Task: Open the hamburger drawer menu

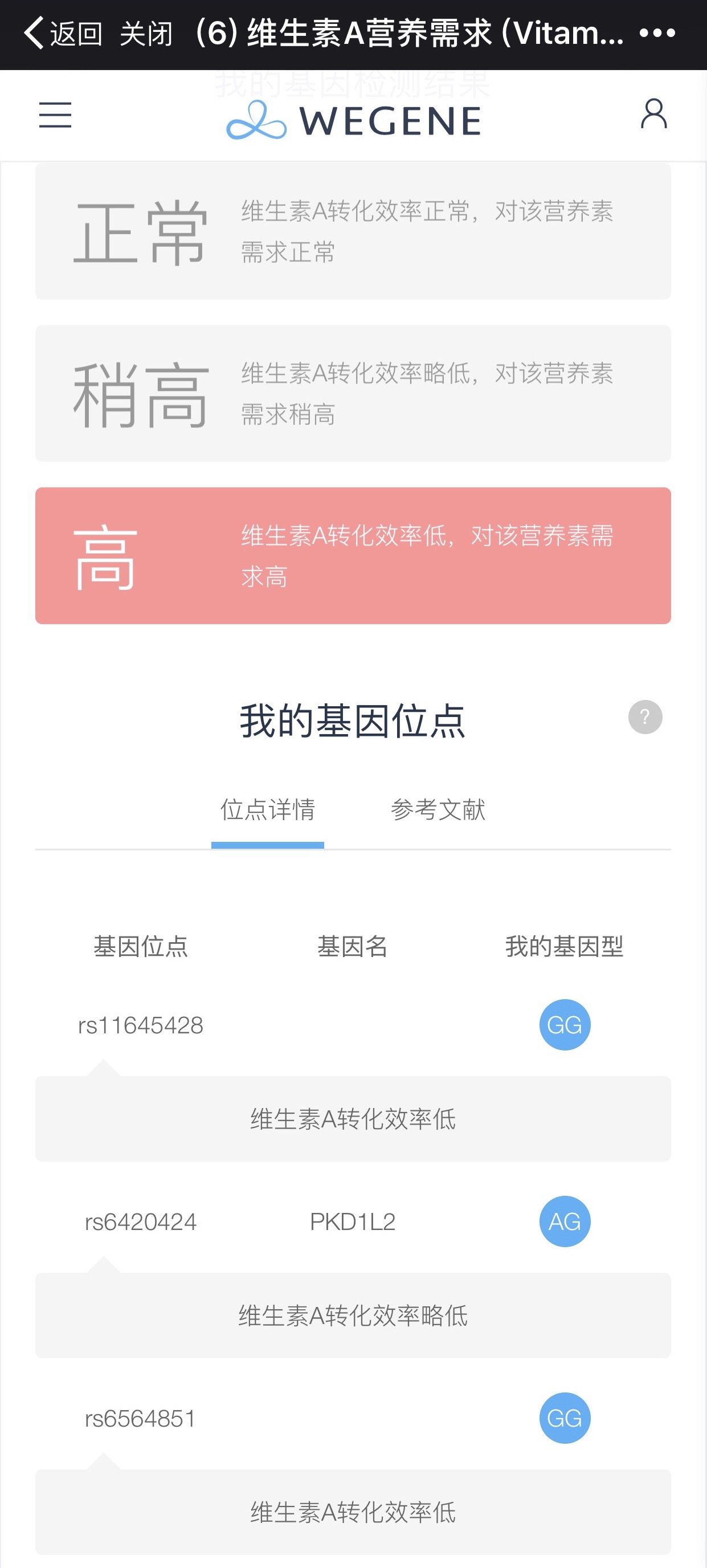Action: click(55, 115)
